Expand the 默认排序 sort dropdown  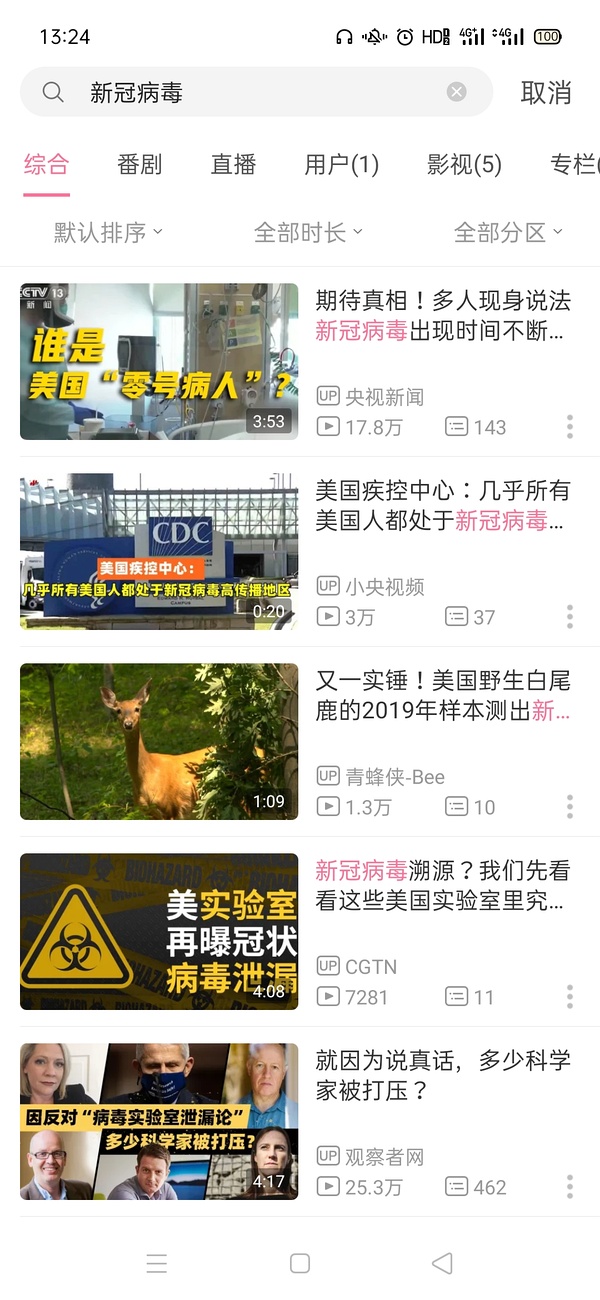[x=108, y=233]
